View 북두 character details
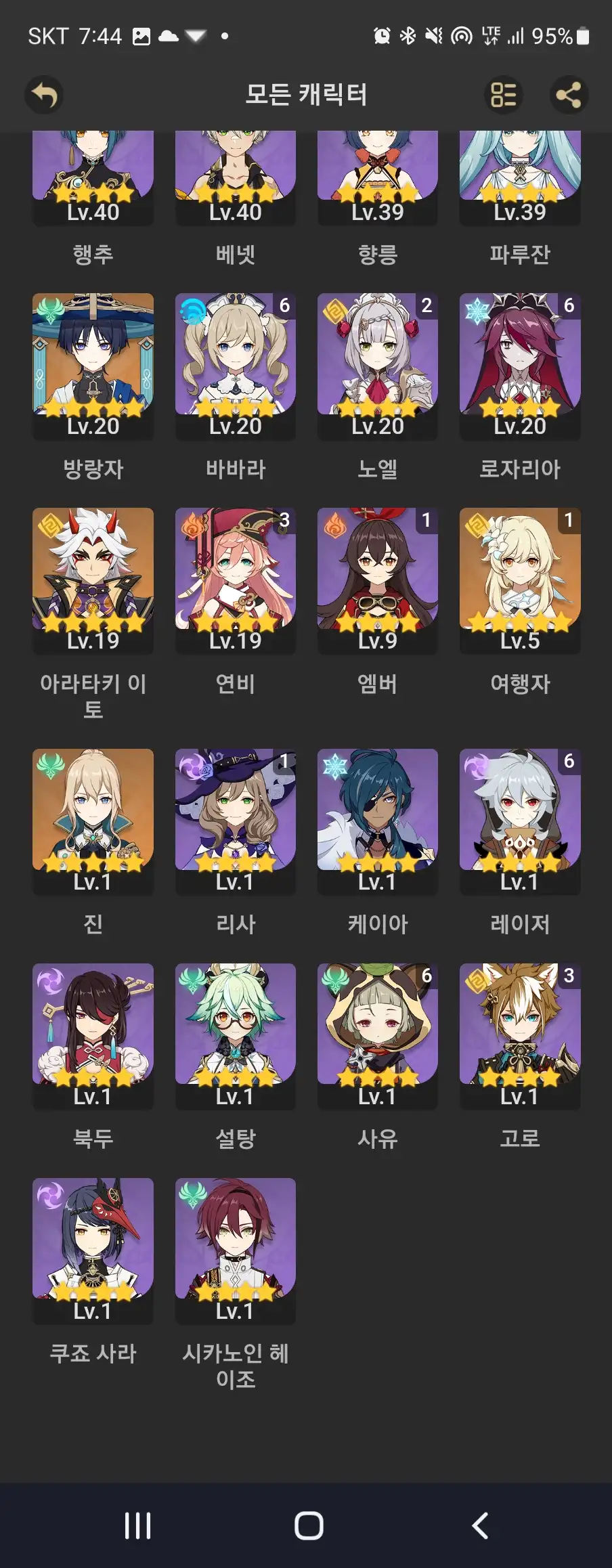612x1568 pixels. click(93, 1036)
